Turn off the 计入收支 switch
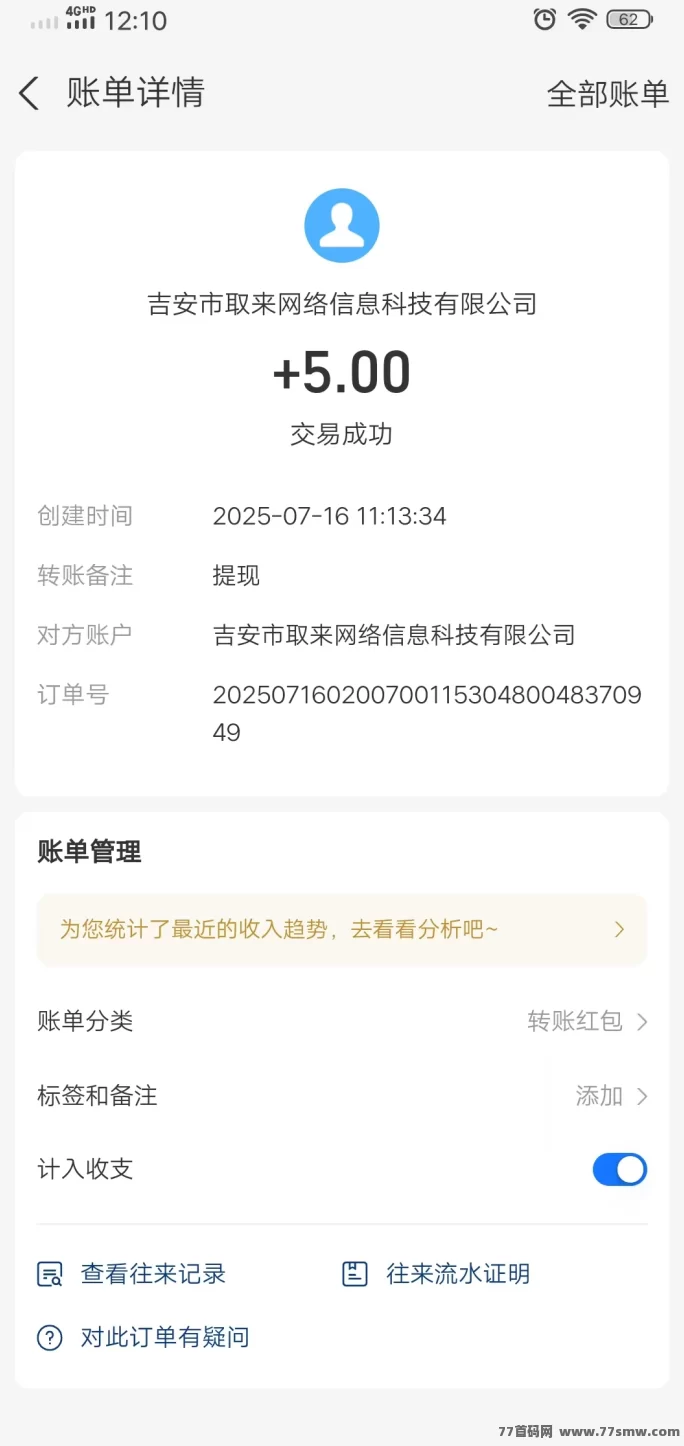The height and width of the screenshot is (1446, 684). [x=620, y=1169]
